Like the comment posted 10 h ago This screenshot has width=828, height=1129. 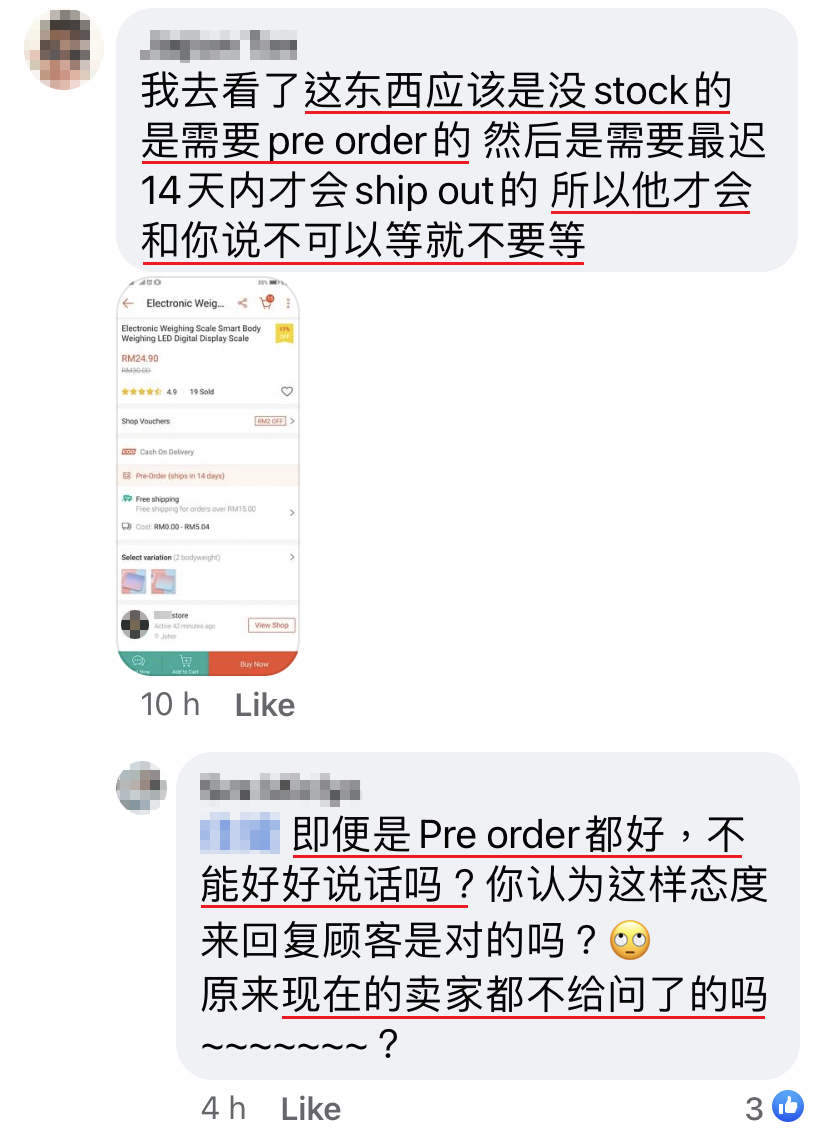click(264, 704)
